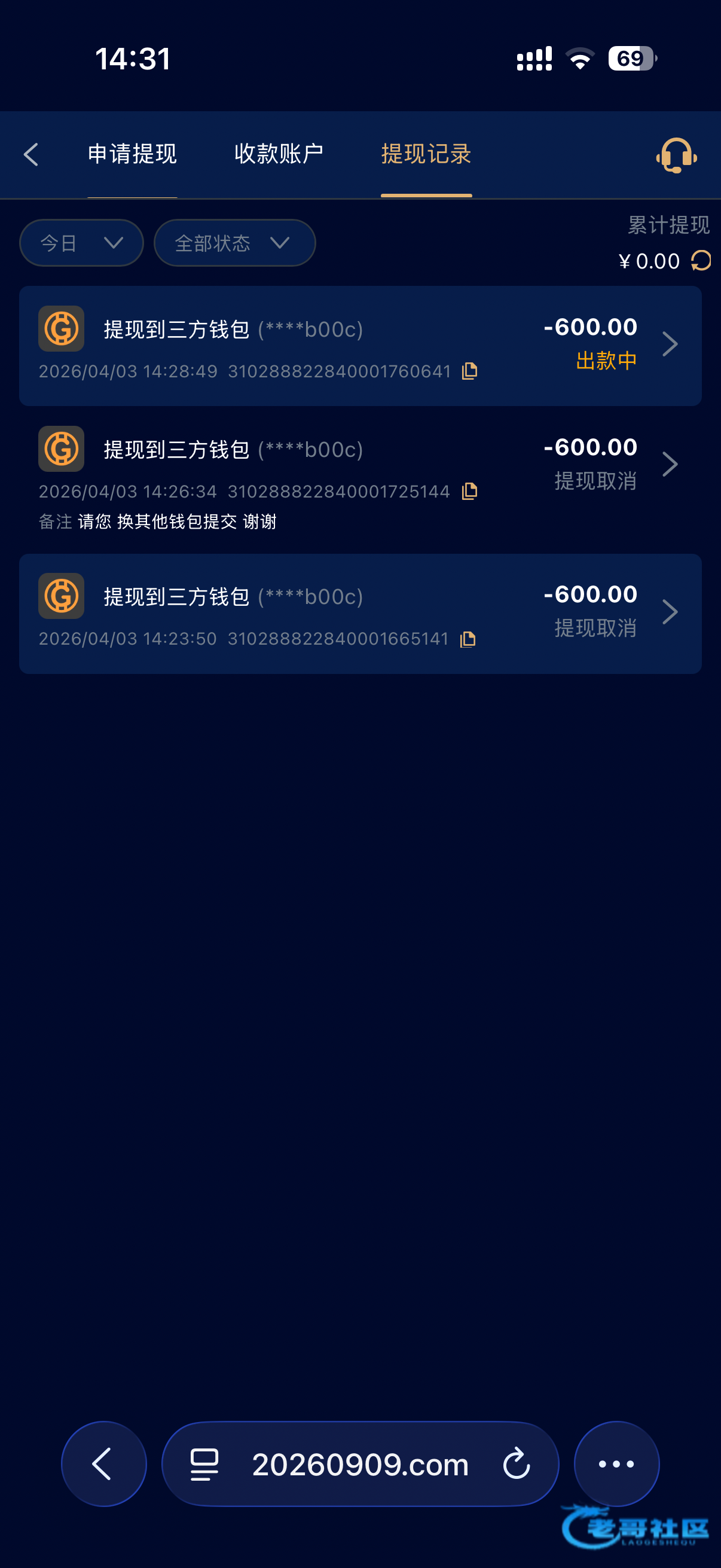721x1568 pixels.
Task: Open the 14:26:34 cancelled withdrawal record
Action: point(359,466)
